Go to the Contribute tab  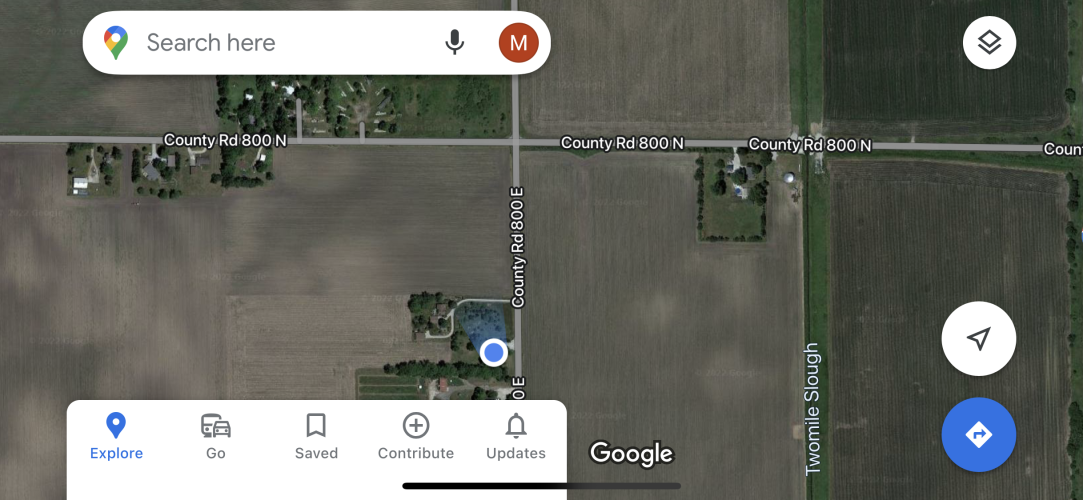[416, 437]
